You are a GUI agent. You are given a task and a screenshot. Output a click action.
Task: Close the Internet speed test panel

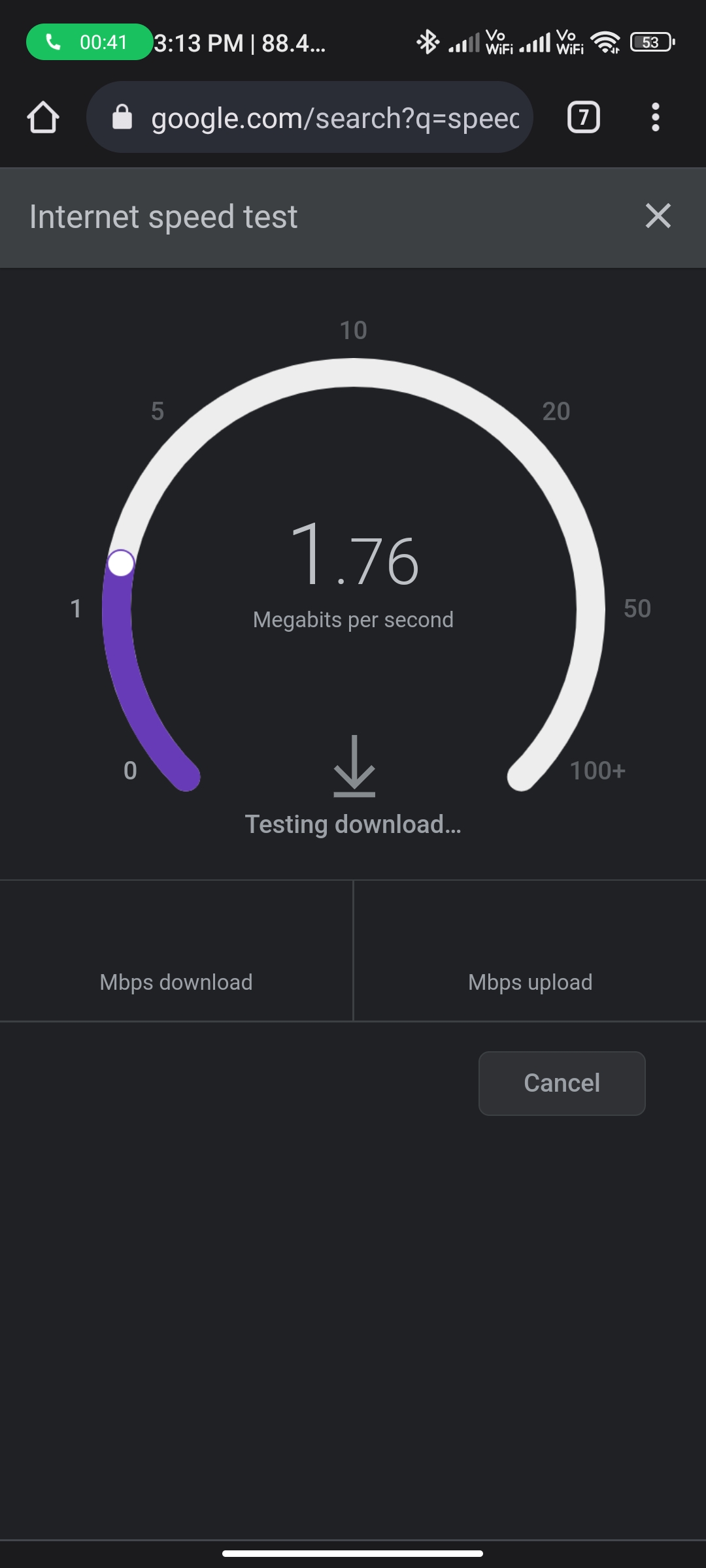658,216
